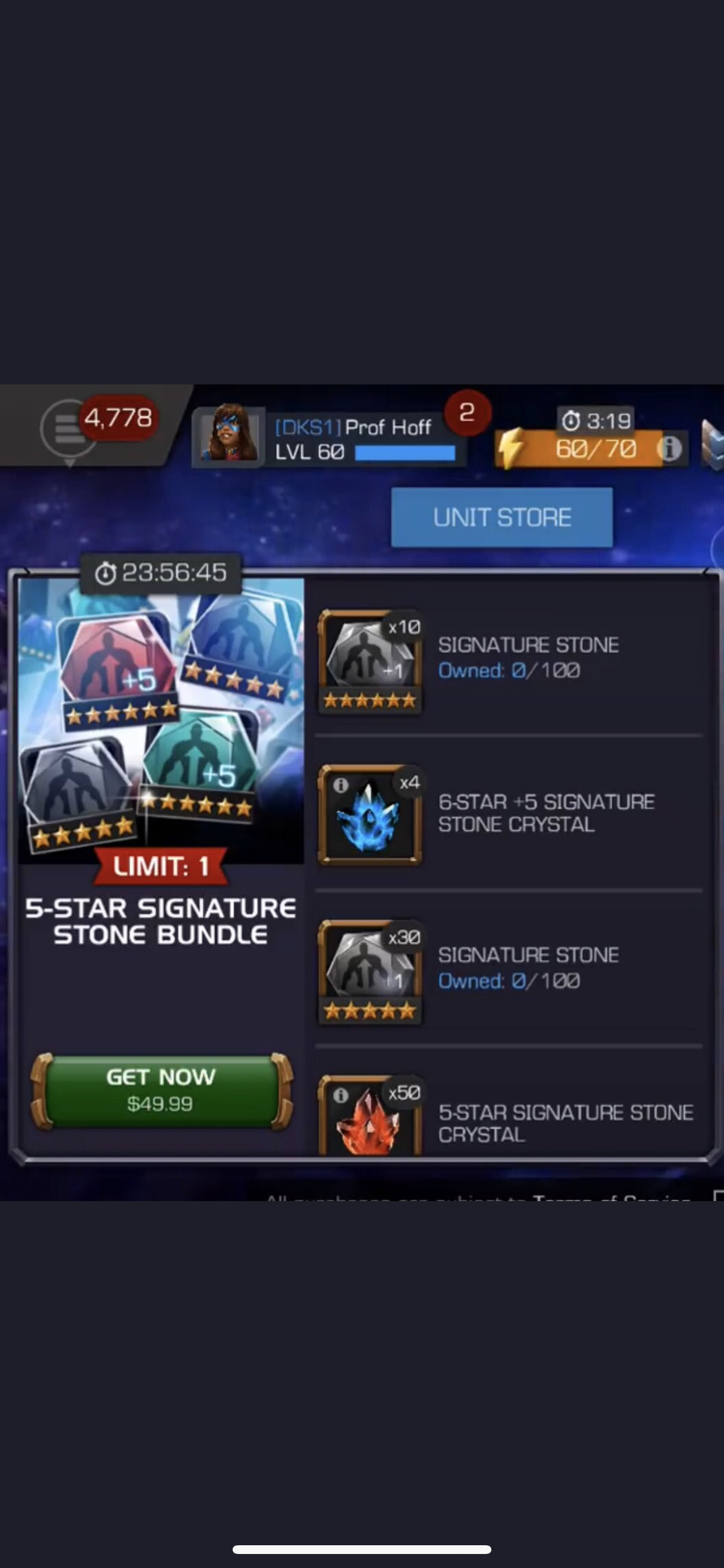724x1568 pixels.
Task: Select the x10 6-star Signature Stone item
Action: click(370, 661)
